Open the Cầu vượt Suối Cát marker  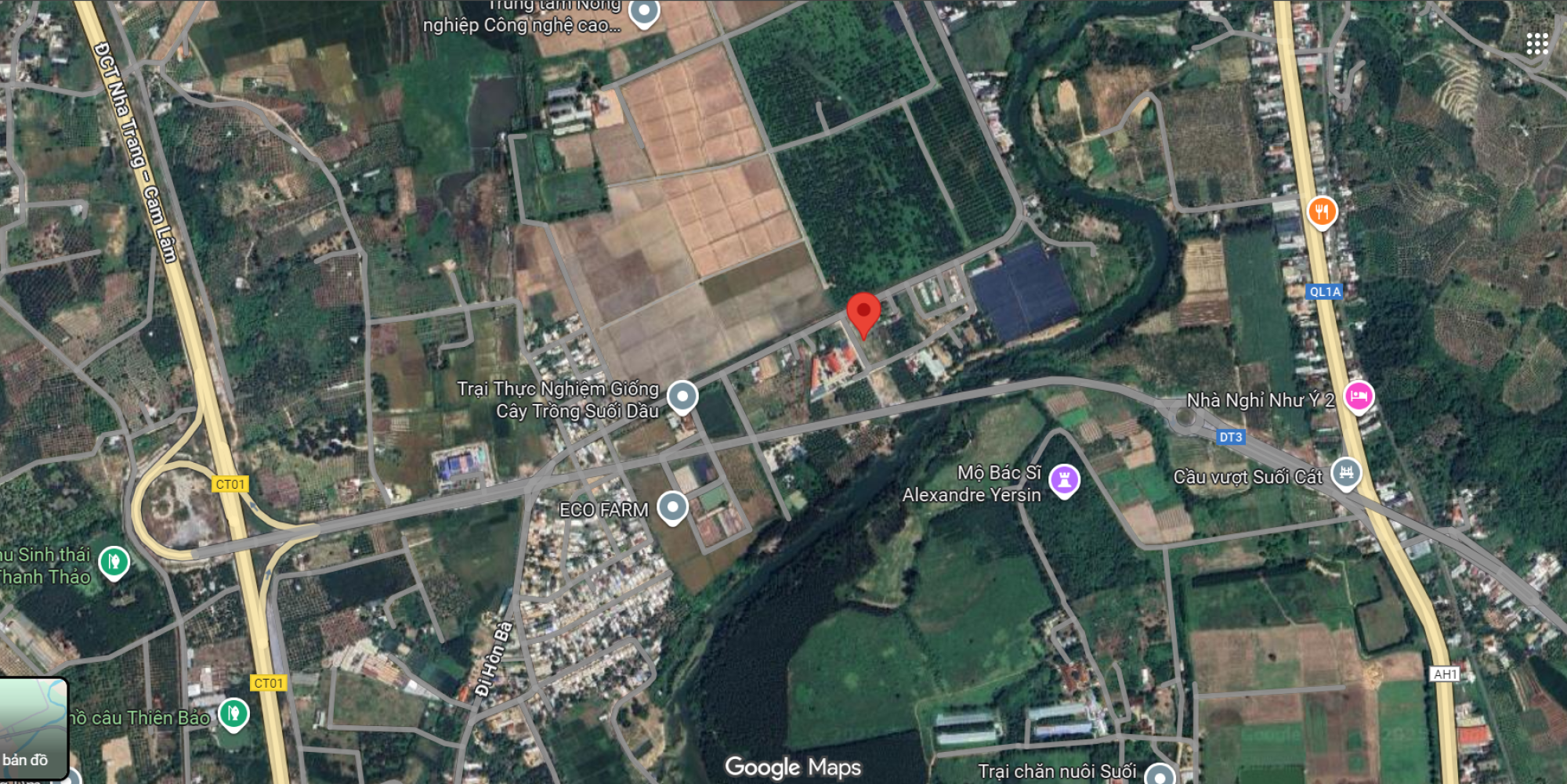click(1346, 472)
